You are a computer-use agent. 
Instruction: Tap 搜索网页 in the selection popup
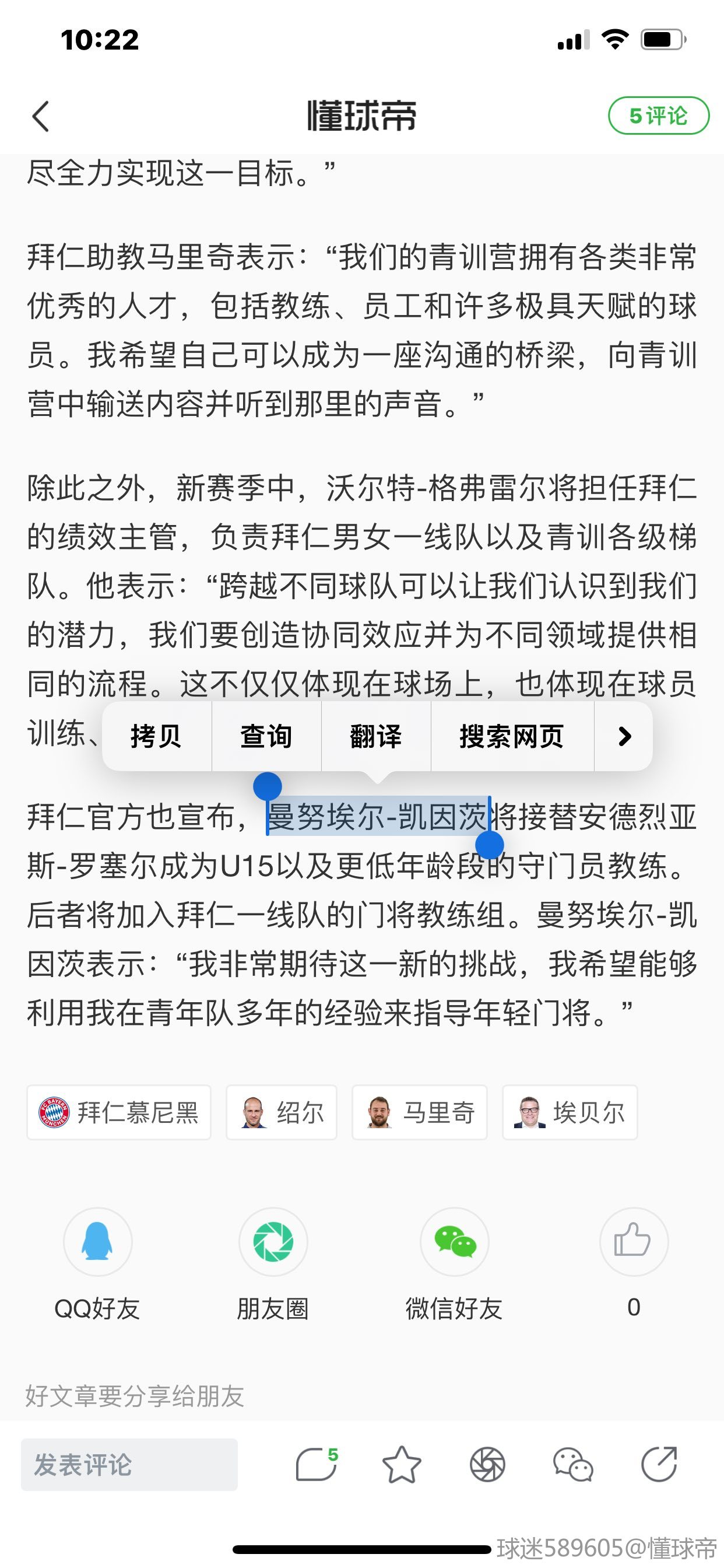[x=512, y=736]
